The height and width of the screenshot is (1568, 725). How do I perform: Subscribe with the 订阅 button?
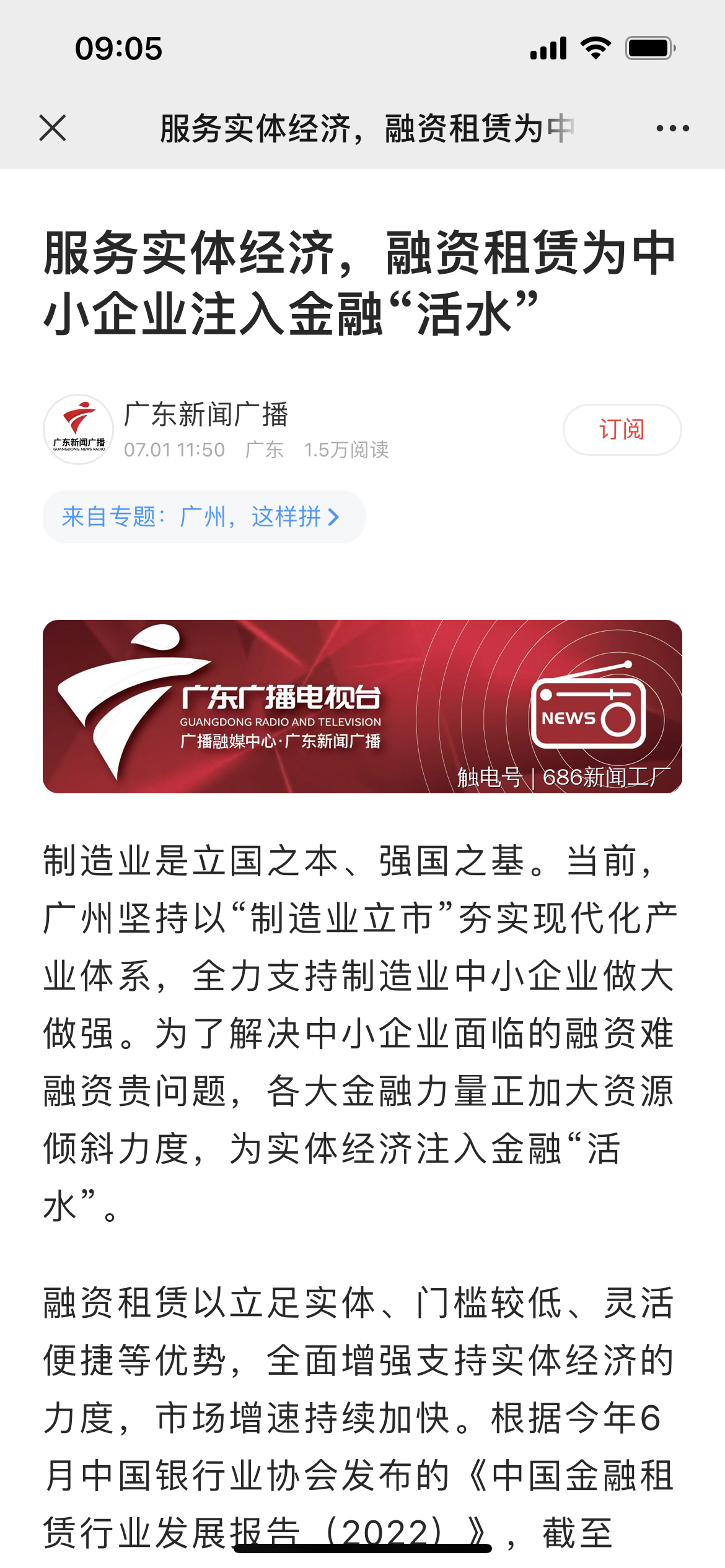[622, 429]
